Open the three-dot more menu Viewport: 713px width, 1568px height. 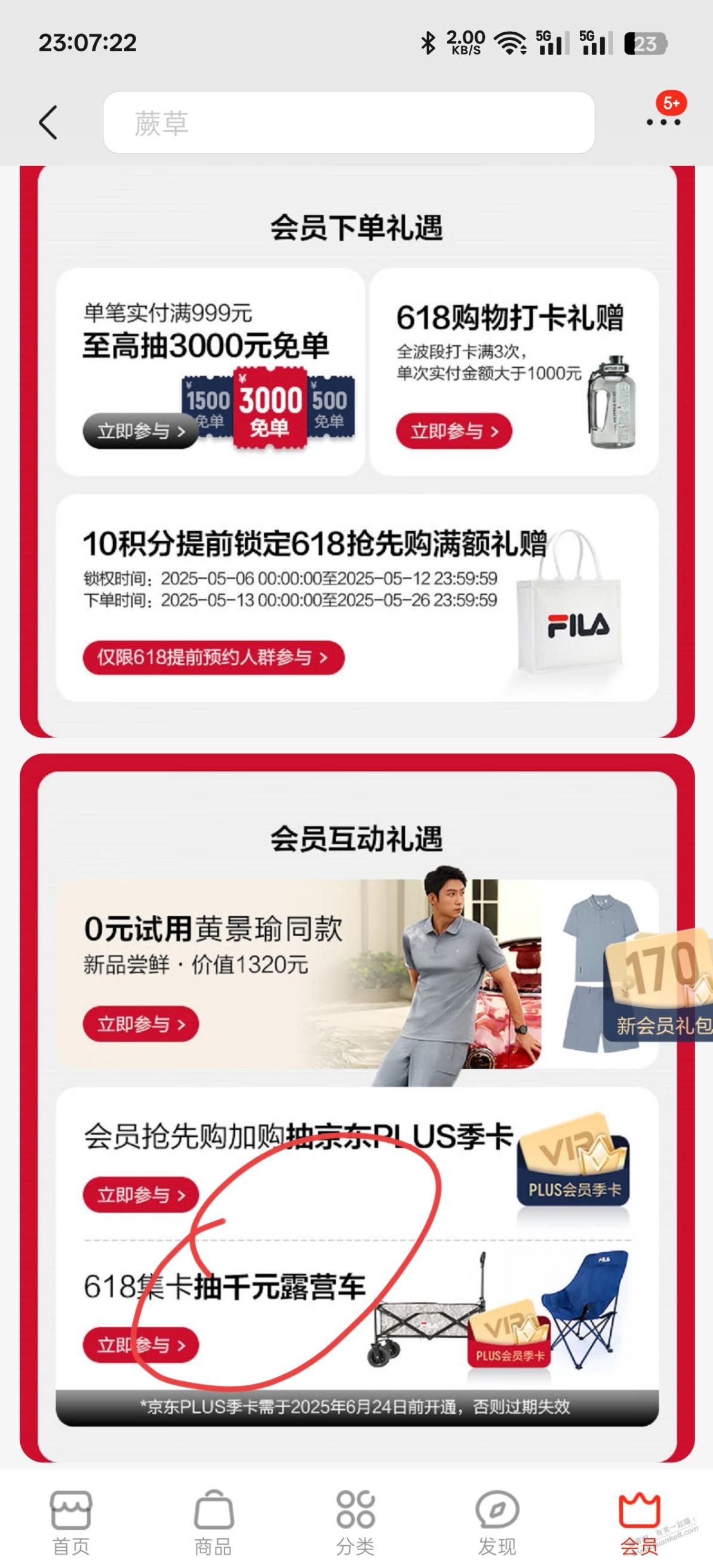(x=663, y=122)
